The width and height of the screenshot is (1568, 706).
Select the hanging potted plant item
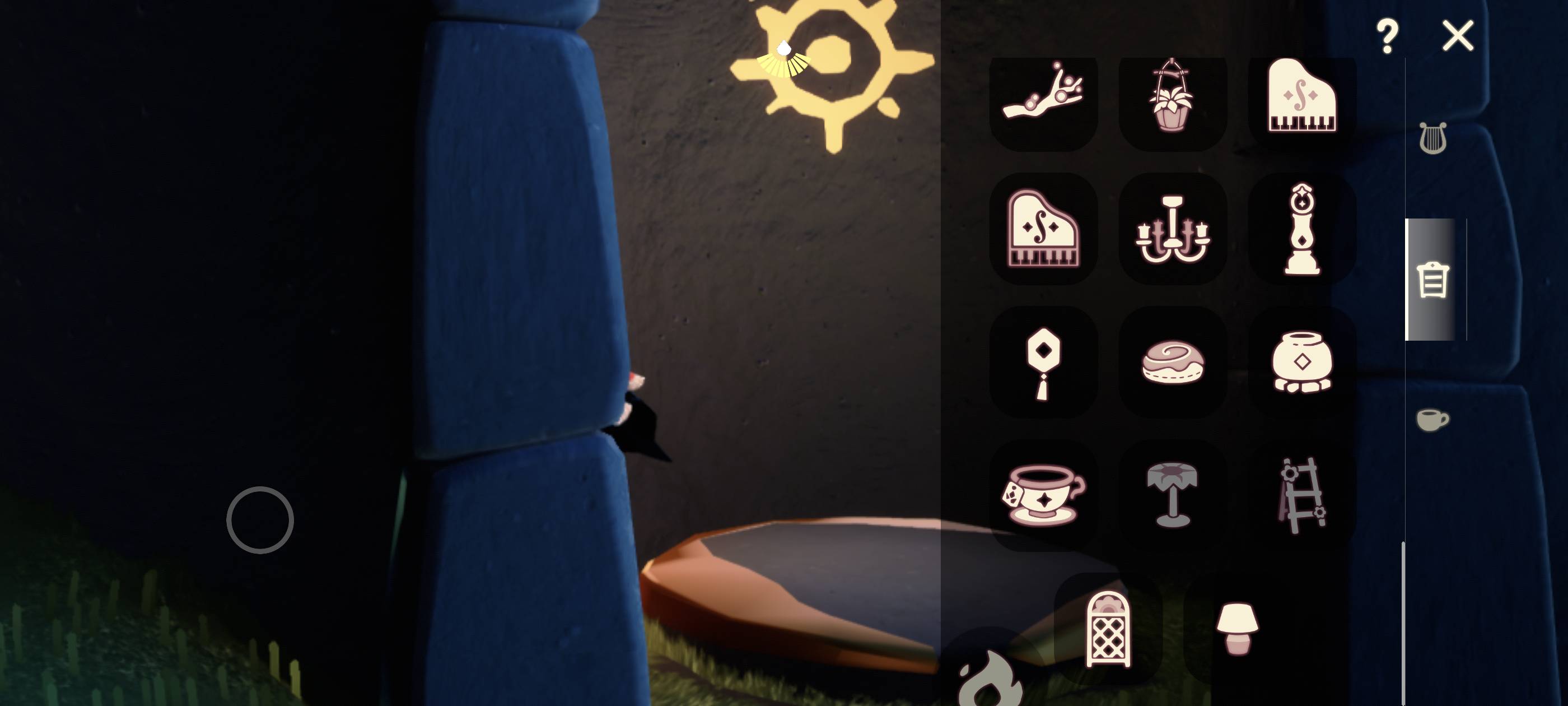pos(1172,97)
